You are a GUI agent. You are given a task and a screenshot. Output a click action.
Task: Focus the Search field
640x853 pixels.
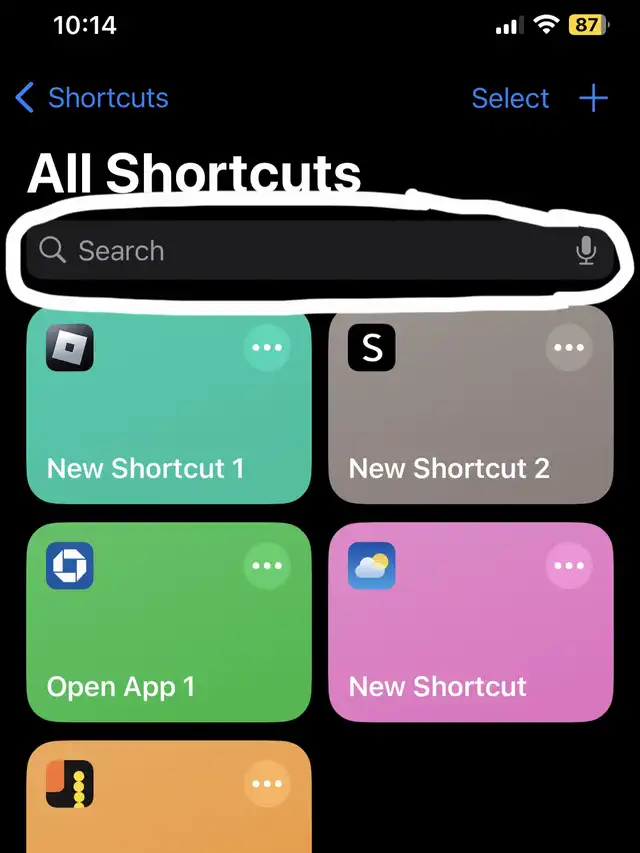300,251
